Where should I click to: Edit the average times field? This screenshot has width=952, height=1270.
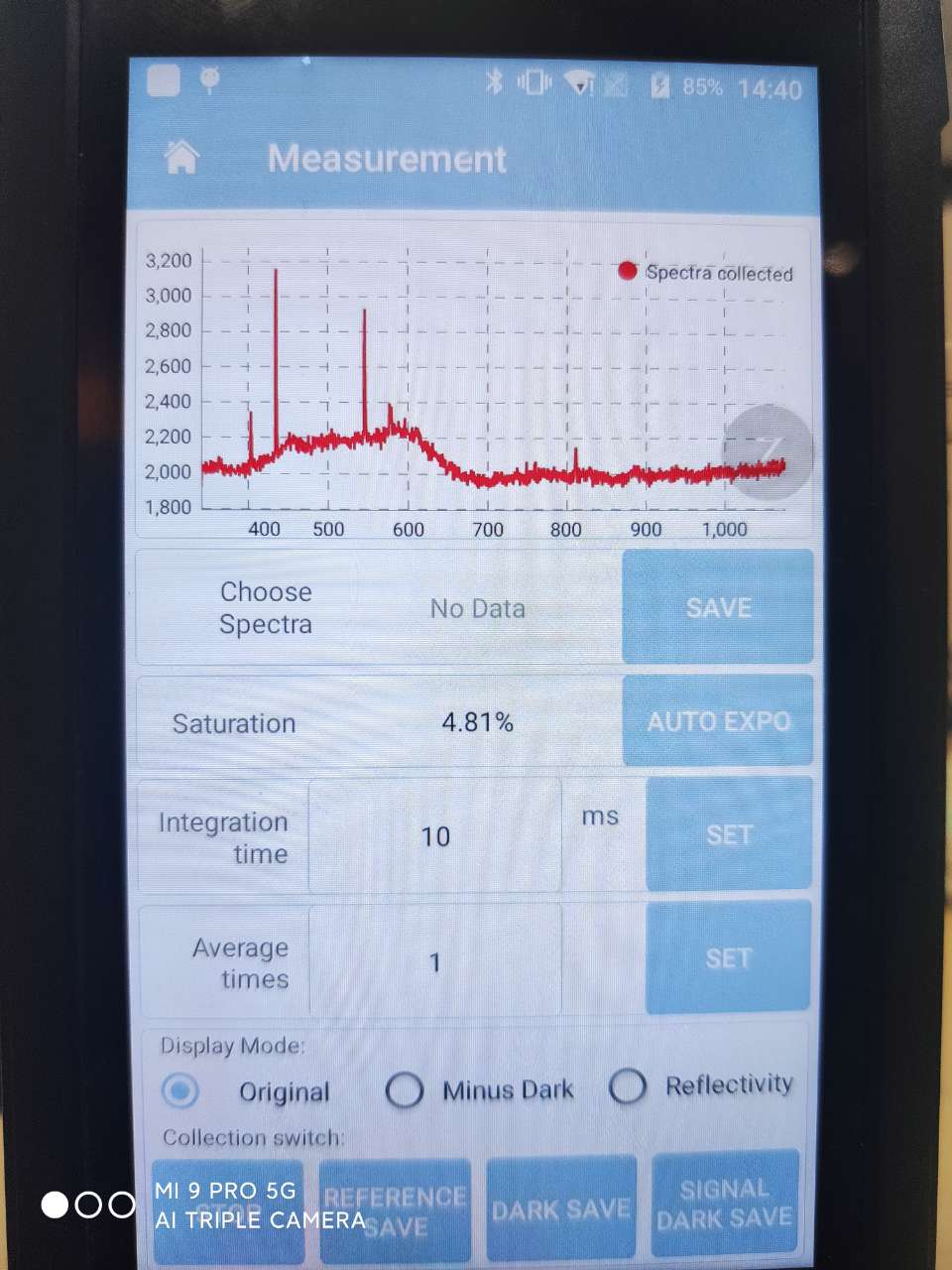point(435,961)
